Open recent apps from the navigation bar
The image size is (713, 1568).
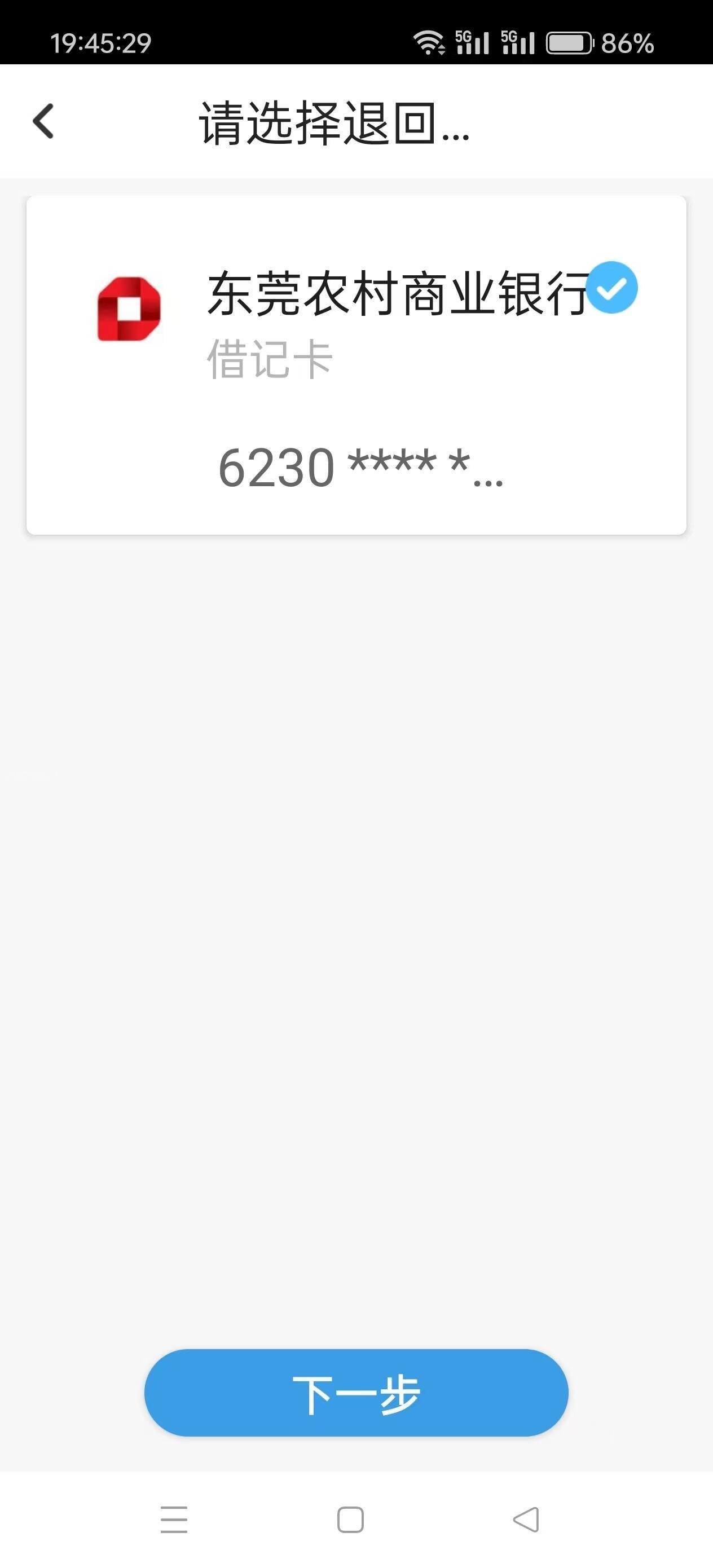pos(174,1519)
